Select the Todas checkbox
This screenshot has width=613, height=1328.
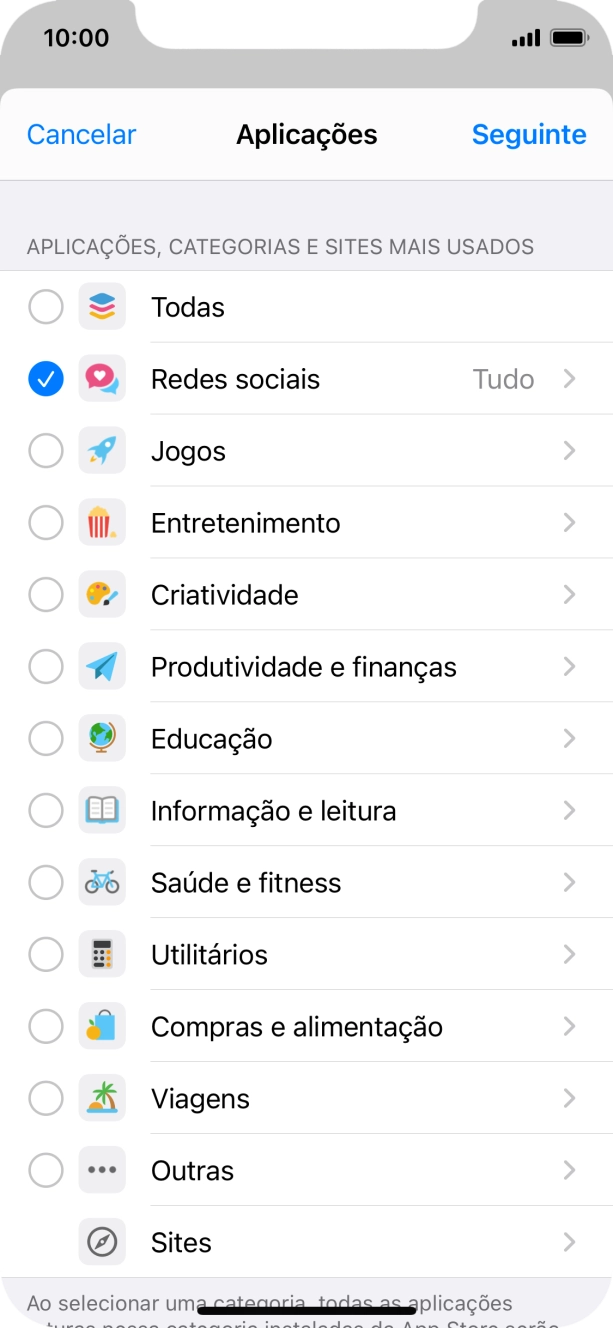pyautogui.click(x=46, y=307)
